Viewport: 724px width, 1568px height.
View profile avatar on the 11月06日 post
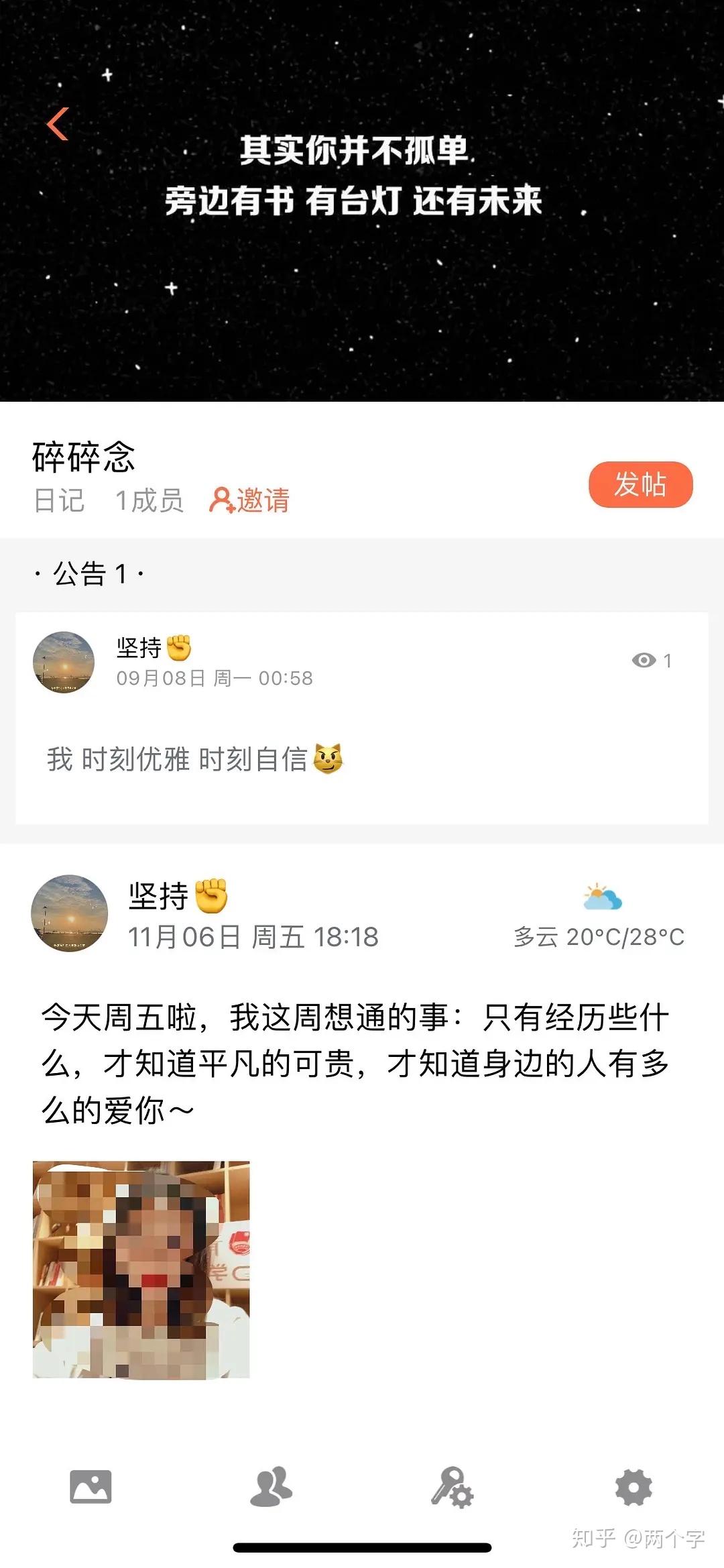[x=70, y=913]
